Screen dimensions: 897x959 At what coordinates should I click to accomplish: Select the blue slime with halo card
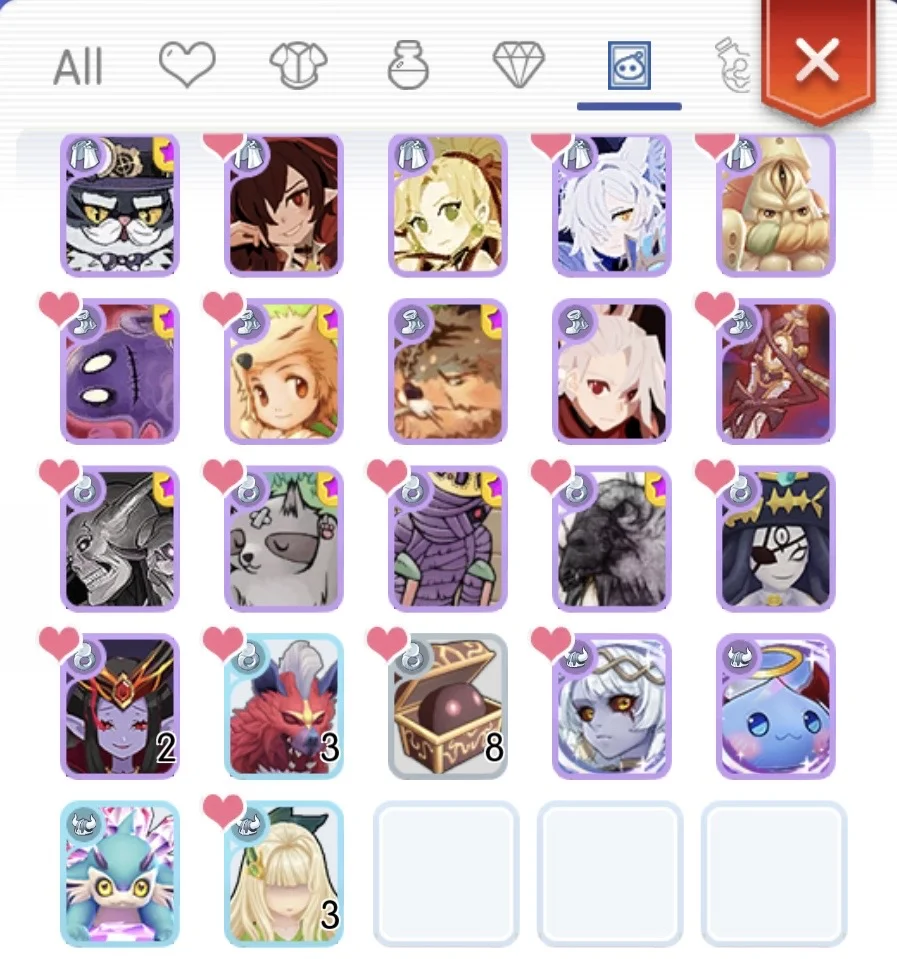[776, 707]
